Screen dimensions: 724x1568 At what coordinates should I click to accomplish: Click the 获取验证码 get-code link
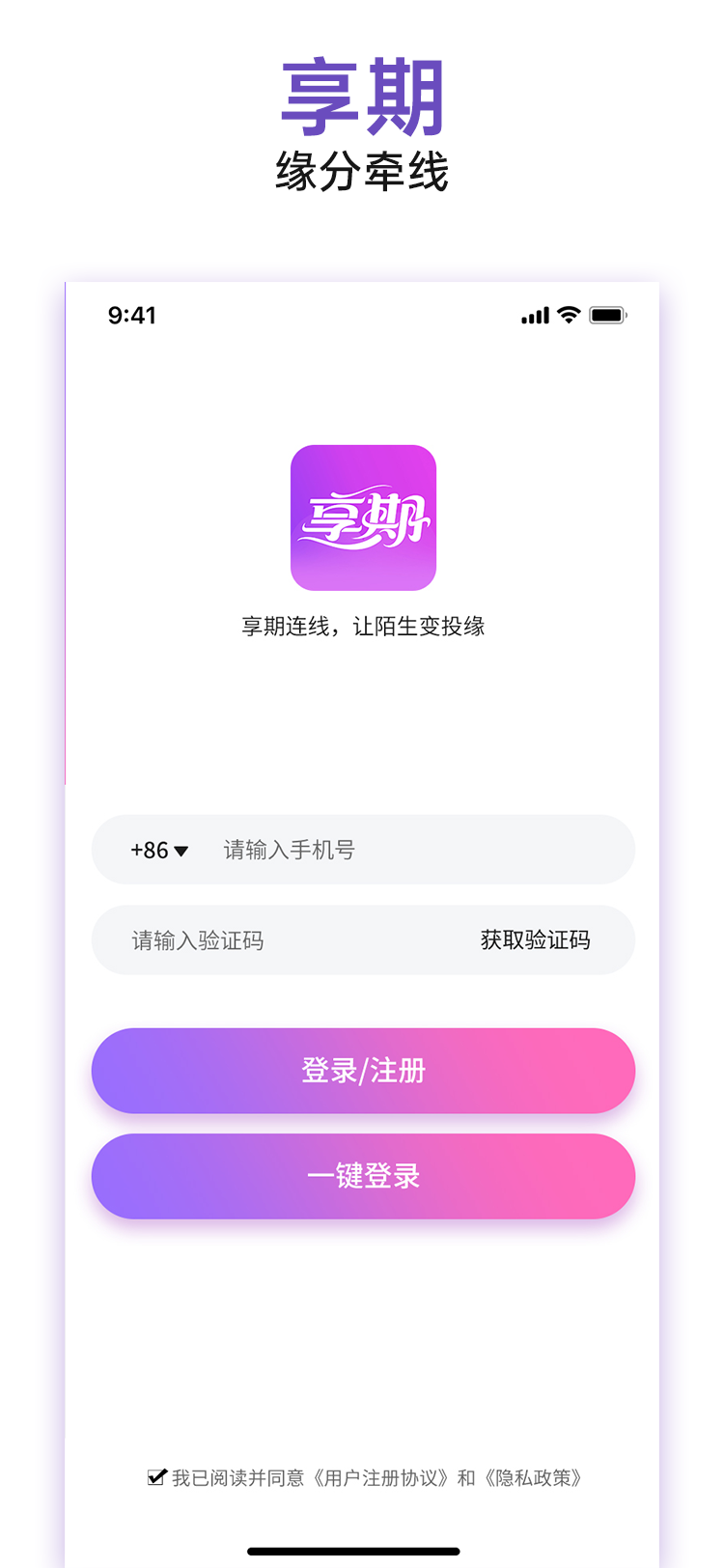coord(534,939)
